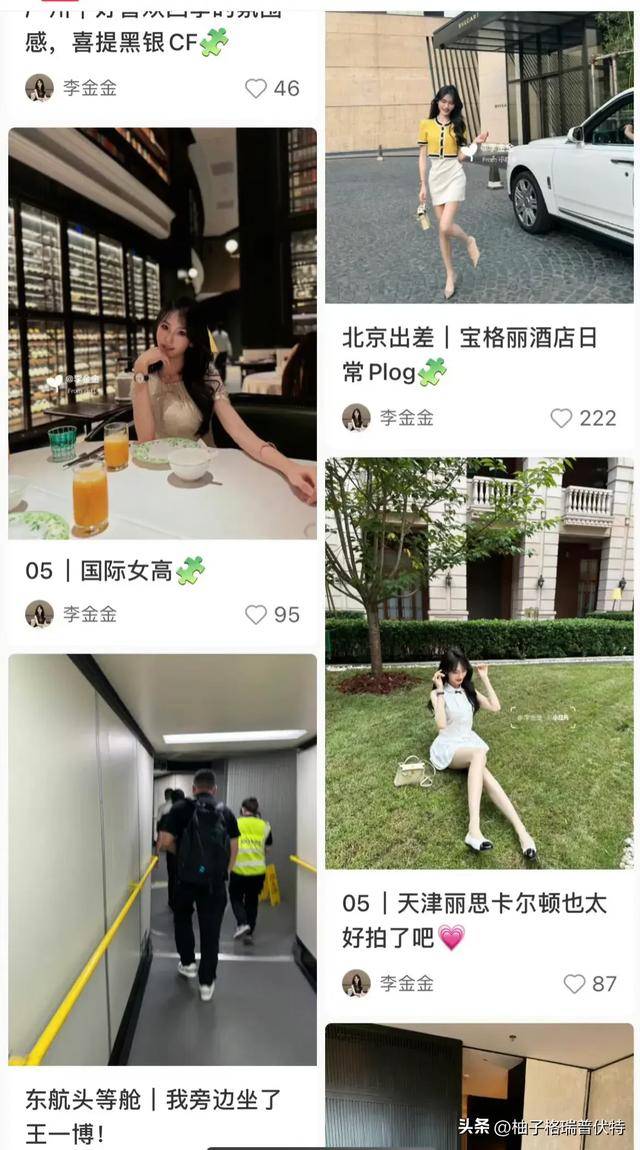Open the 东航头等舱 jet bridge post
Image resolution: width=640 pixels, height=1150 pixels.
tap(162, 860)
